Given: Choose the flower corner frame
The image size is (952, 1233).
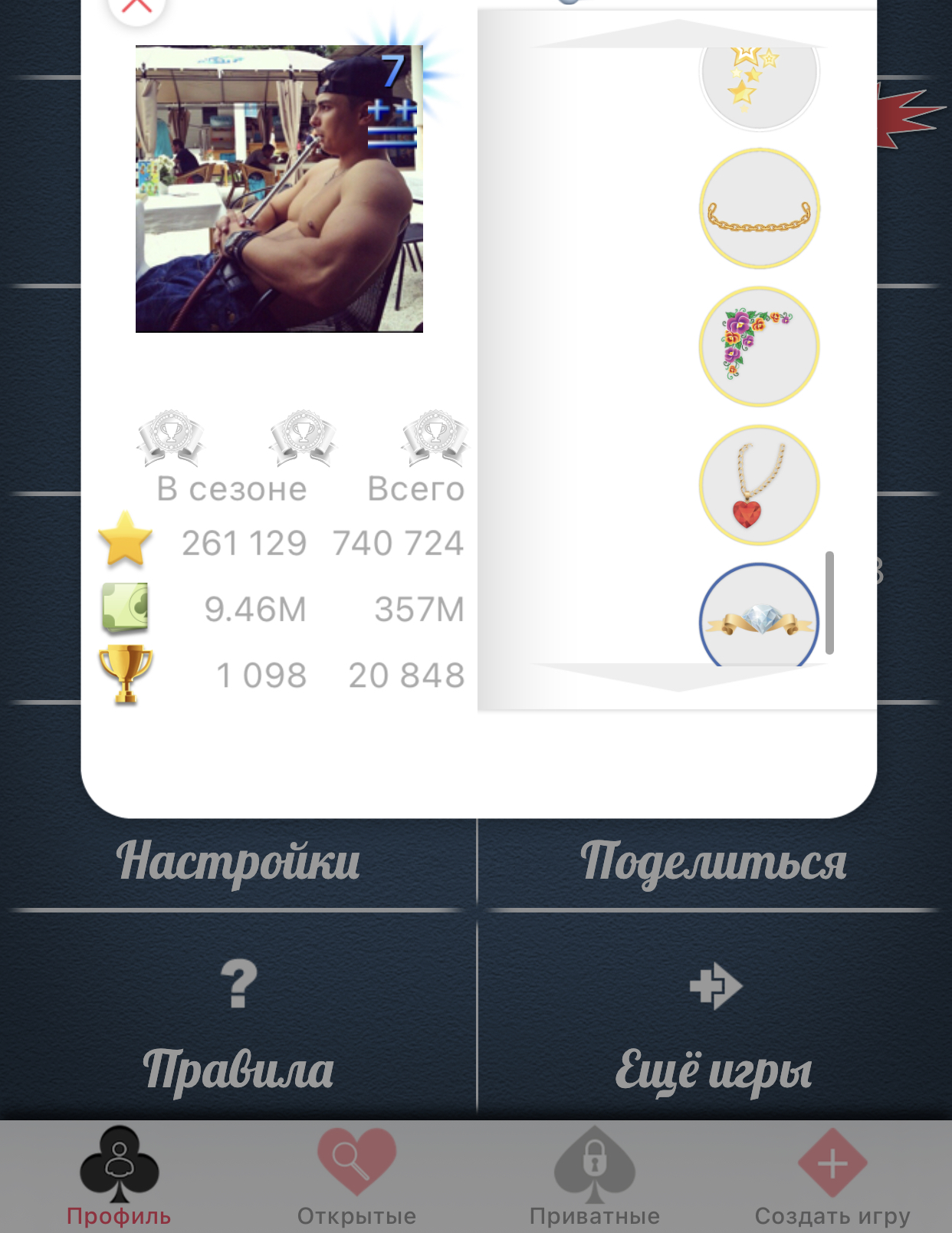Looking at the screenshot, I should 759,347.
